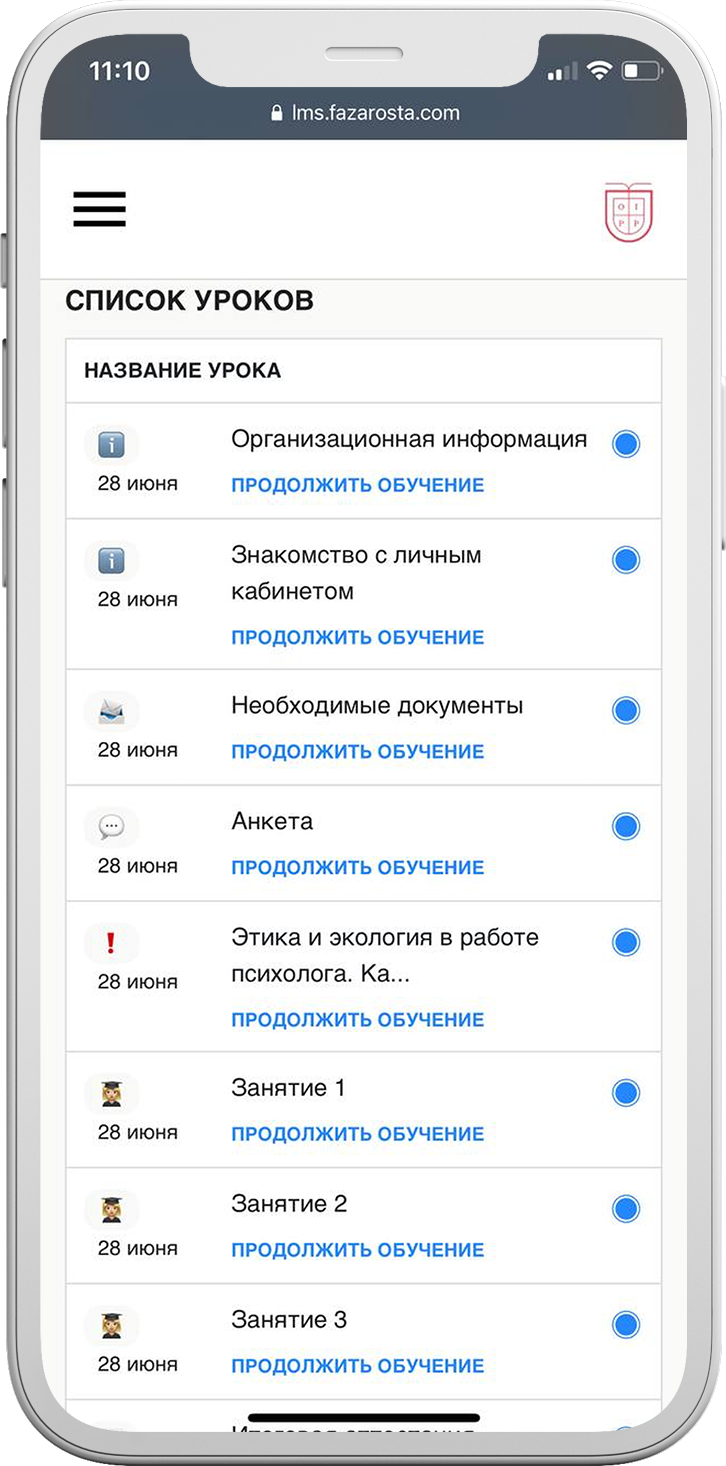Open lesson Организационная информация
726x1466 pixels.
pos(409,439)
